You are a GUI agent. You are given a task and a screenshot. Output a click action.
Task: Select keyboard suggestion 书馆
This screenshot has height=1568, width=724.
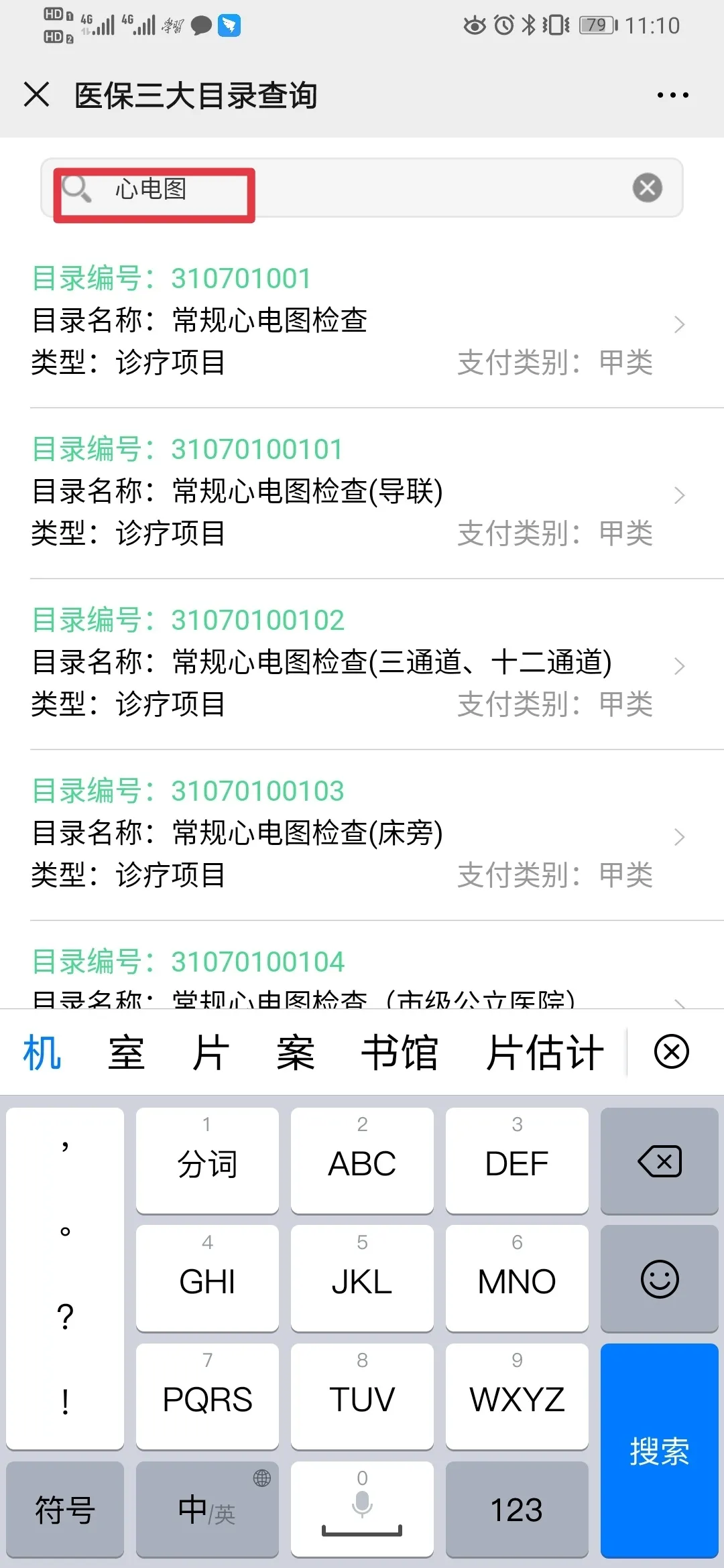click(x=400, y=1053)
